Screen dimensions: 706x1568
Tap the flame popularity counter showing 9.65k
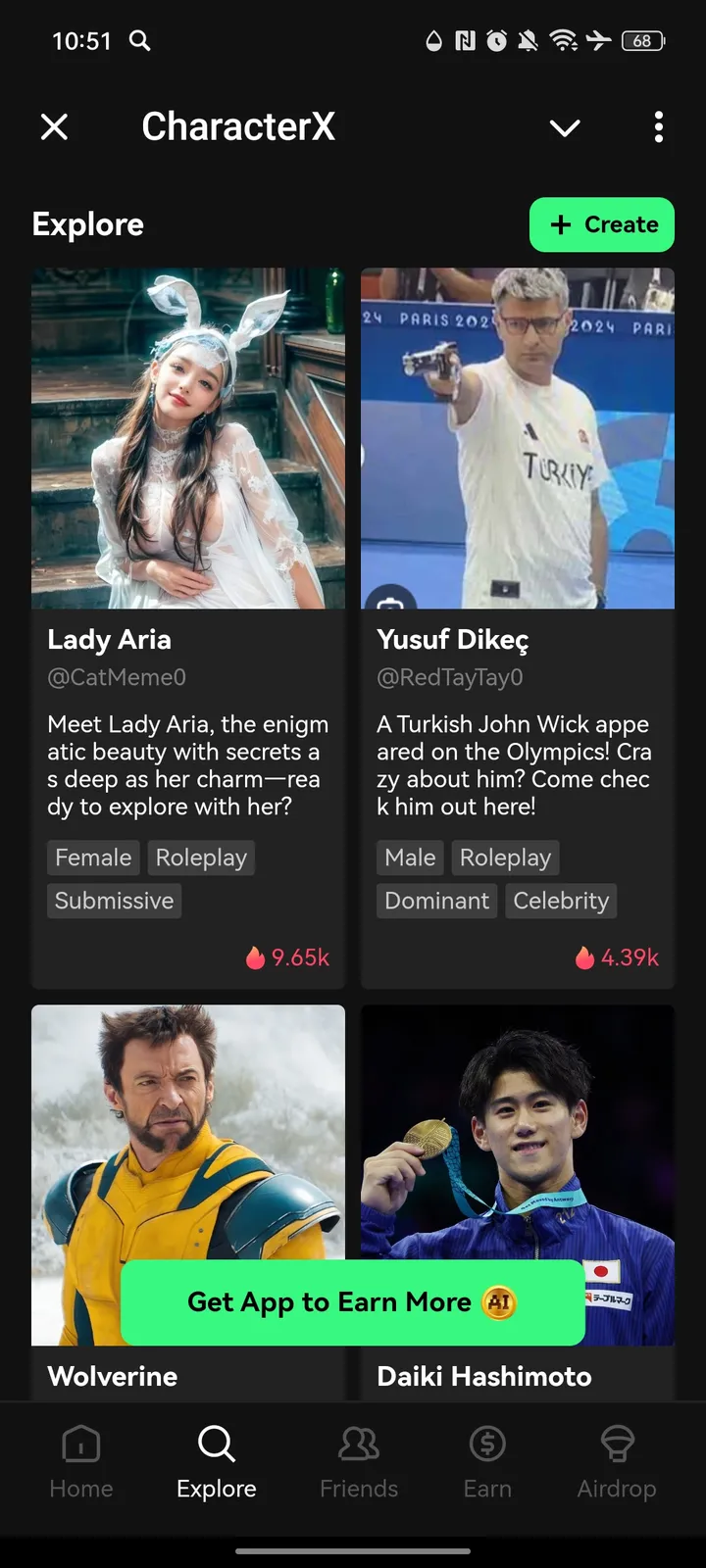[x=285, y=957]
